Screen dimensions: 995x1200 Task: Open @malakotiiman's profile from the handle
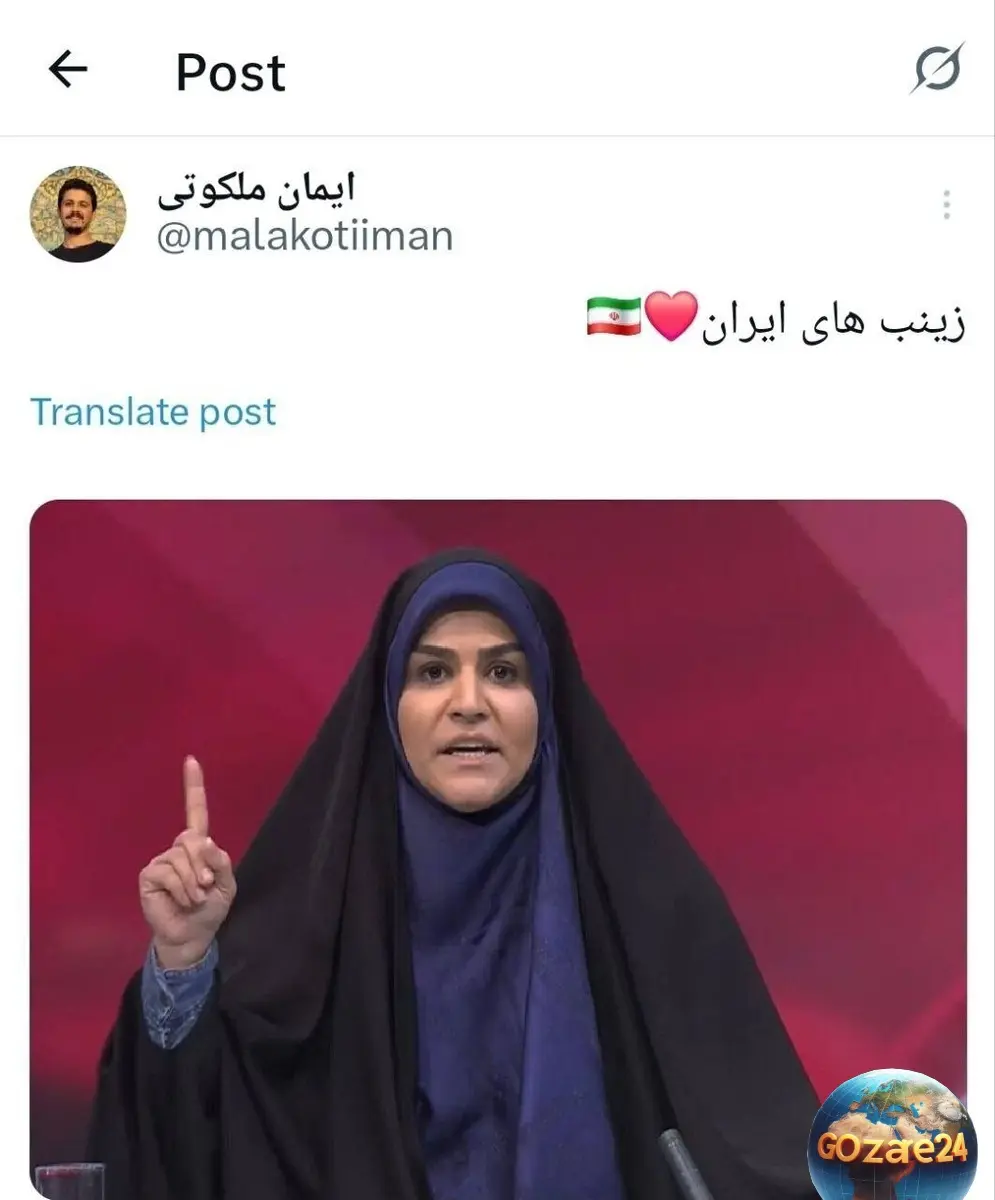(x=305, y=236)
